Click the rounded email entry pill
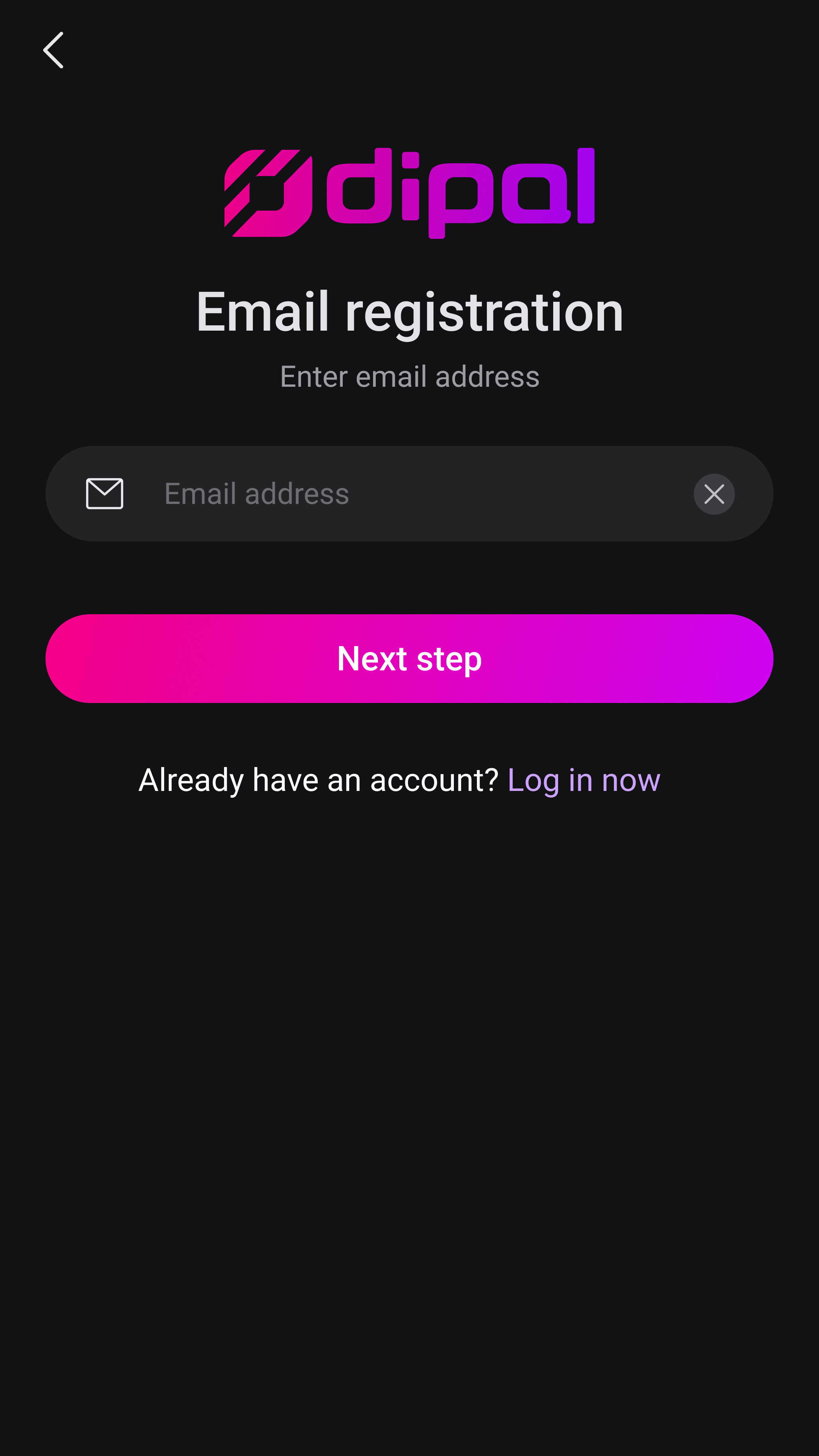 [409, 493]
